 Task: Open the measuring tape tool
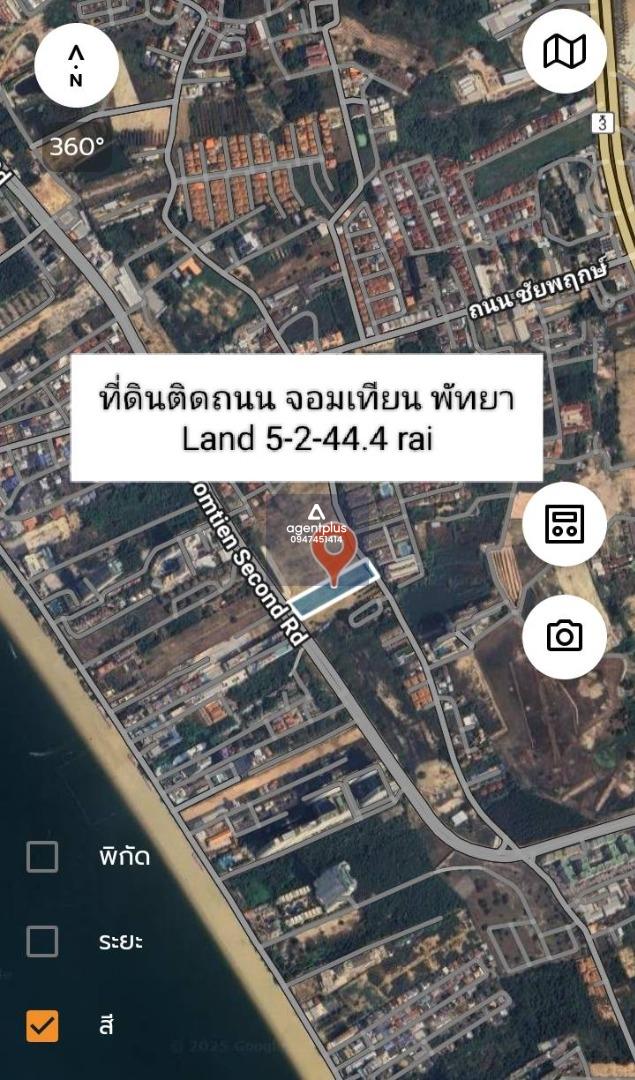[564, 523]
